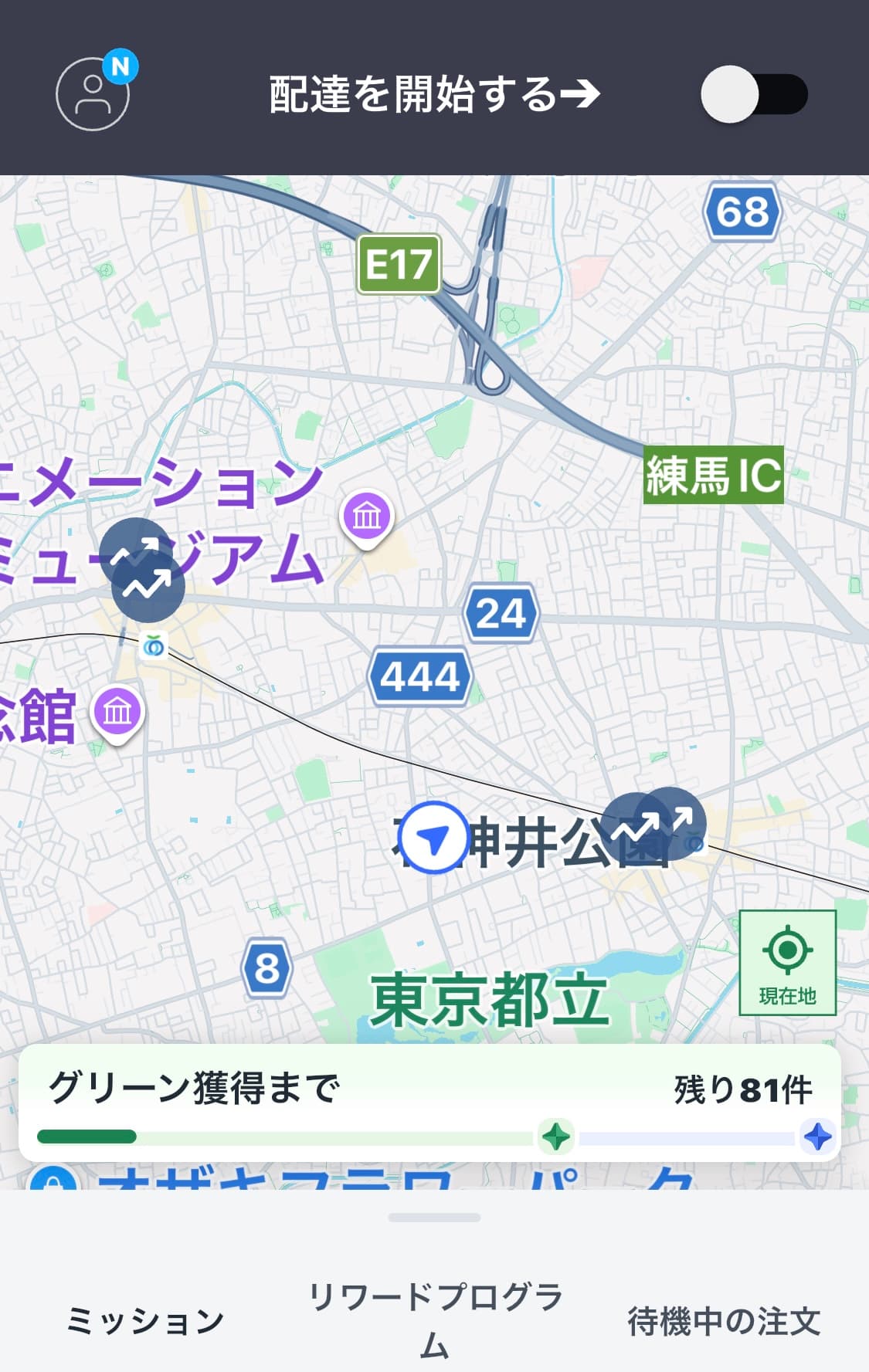
Task: Open the profile account icon
Action: click(x=93, y=94)
